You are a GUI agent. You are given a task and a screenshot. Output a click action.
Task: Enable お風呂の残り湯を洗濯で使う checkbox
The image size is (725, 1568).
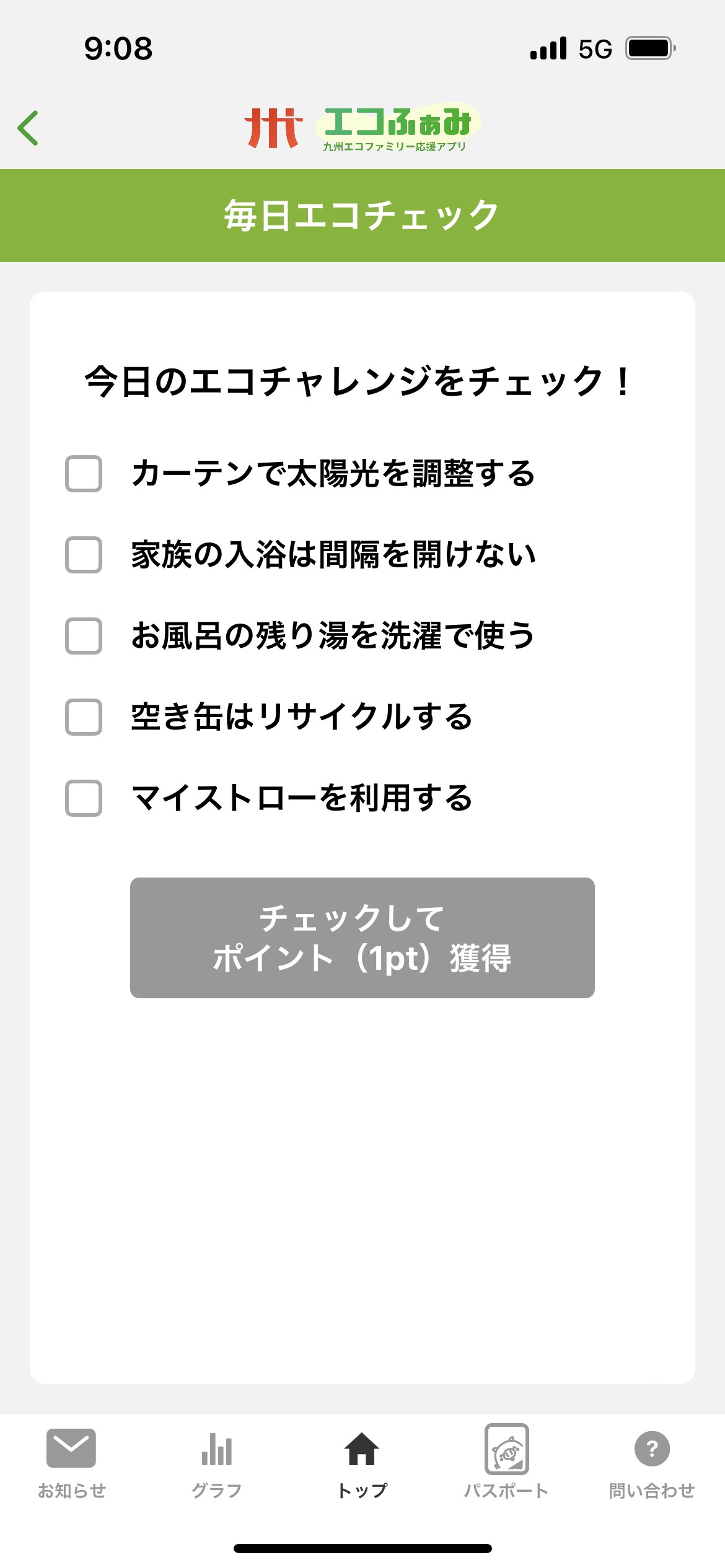point(84,637)
